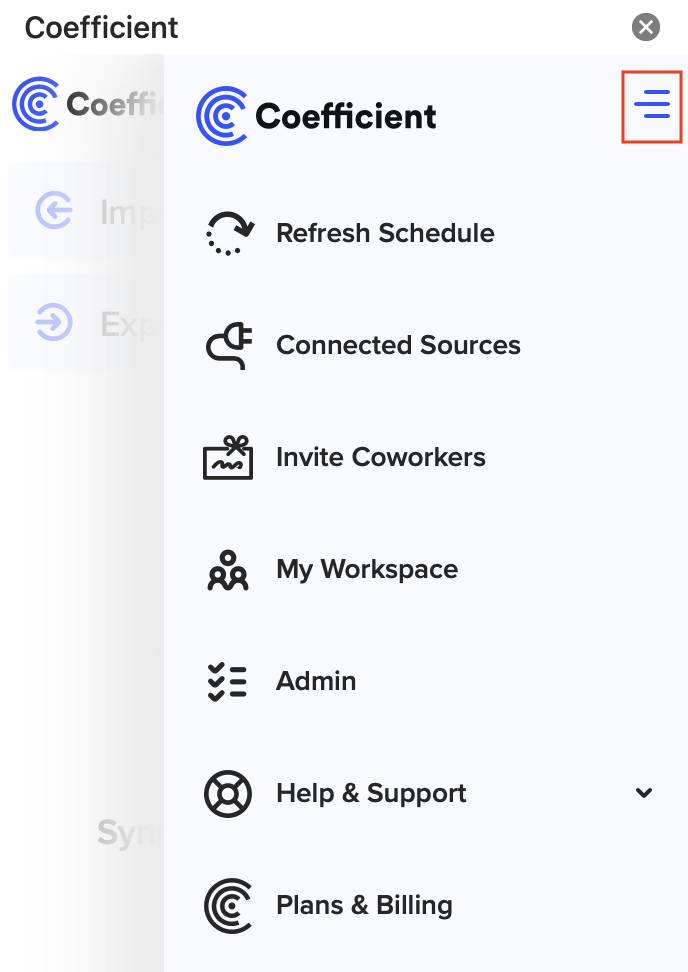This screenshot has width=688, height=972.
Task: Select Invite Coworkers
Action: pos(380,457)
